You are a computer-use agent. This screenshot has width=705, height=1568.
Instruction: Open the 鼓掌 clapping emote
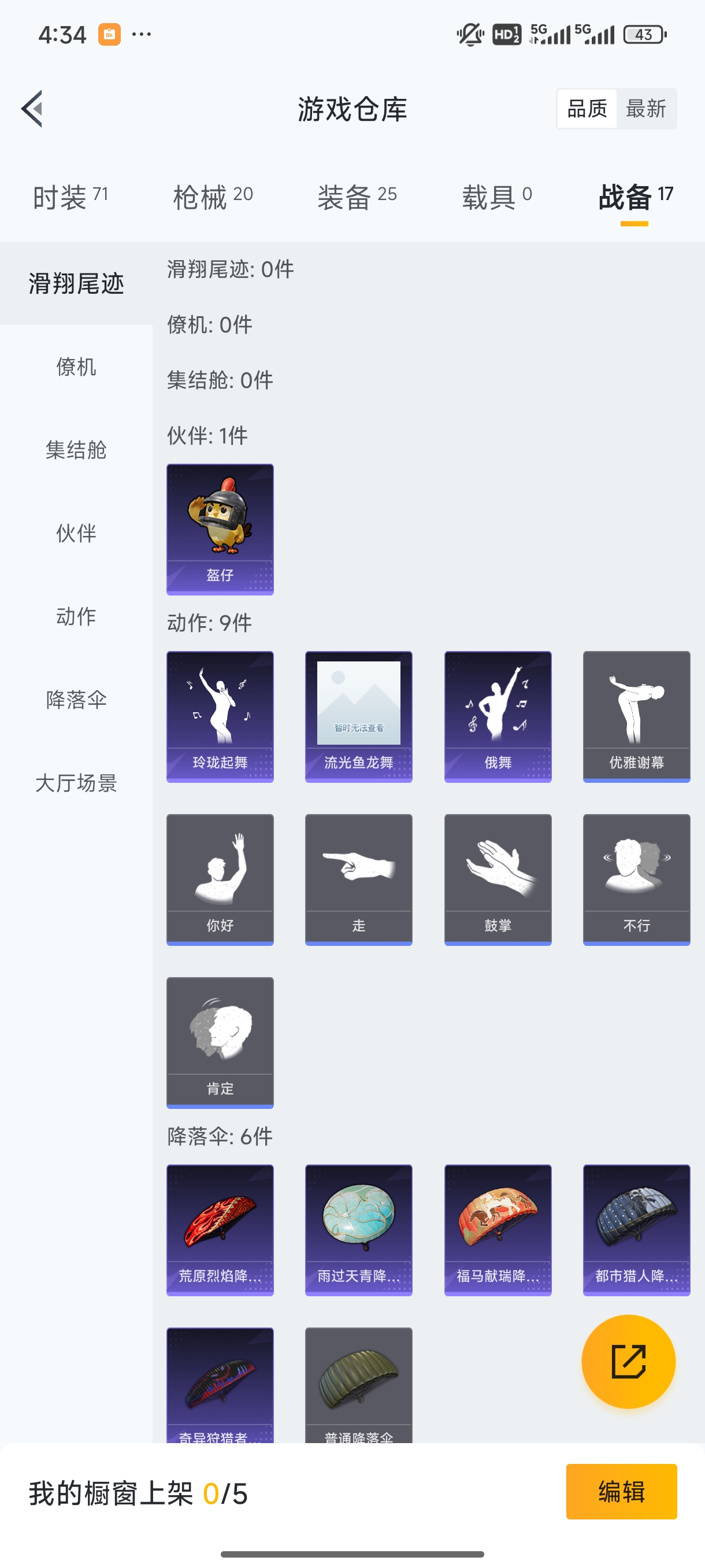click(497, 879)
